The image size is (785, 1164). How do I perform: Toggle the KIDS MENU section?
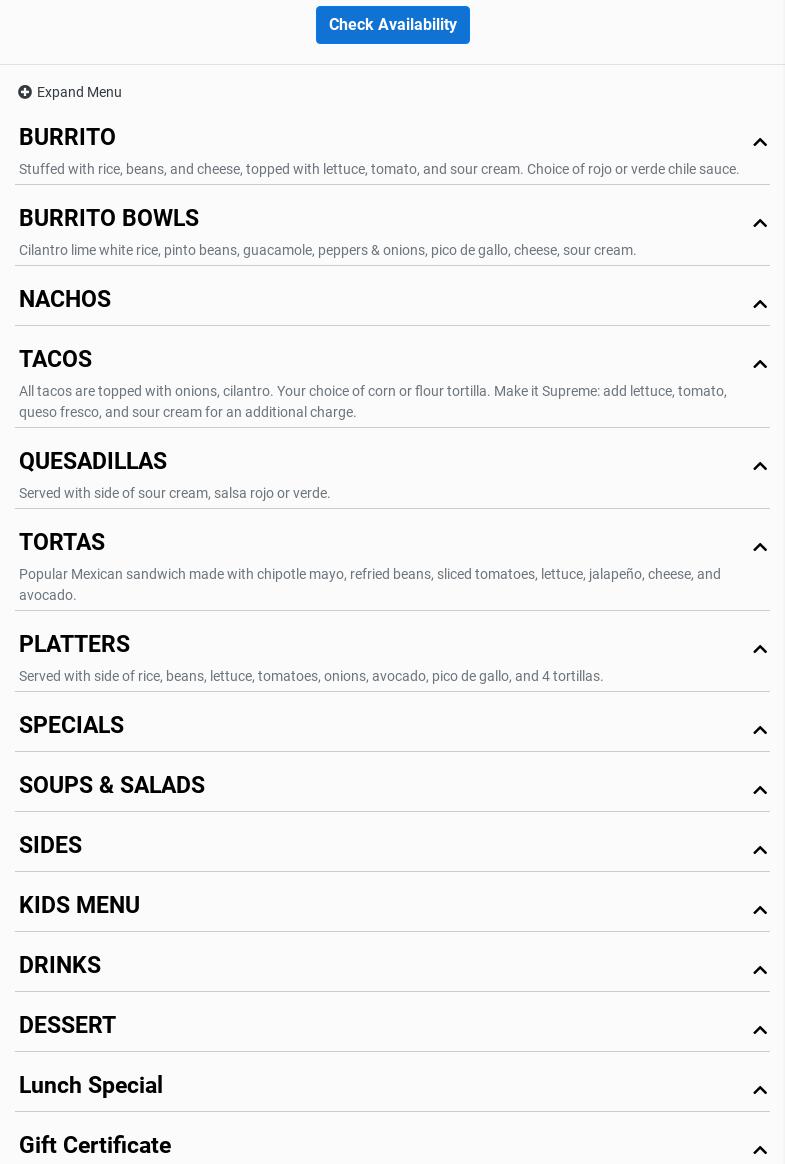pyautogui.click(x=759, y=910)
